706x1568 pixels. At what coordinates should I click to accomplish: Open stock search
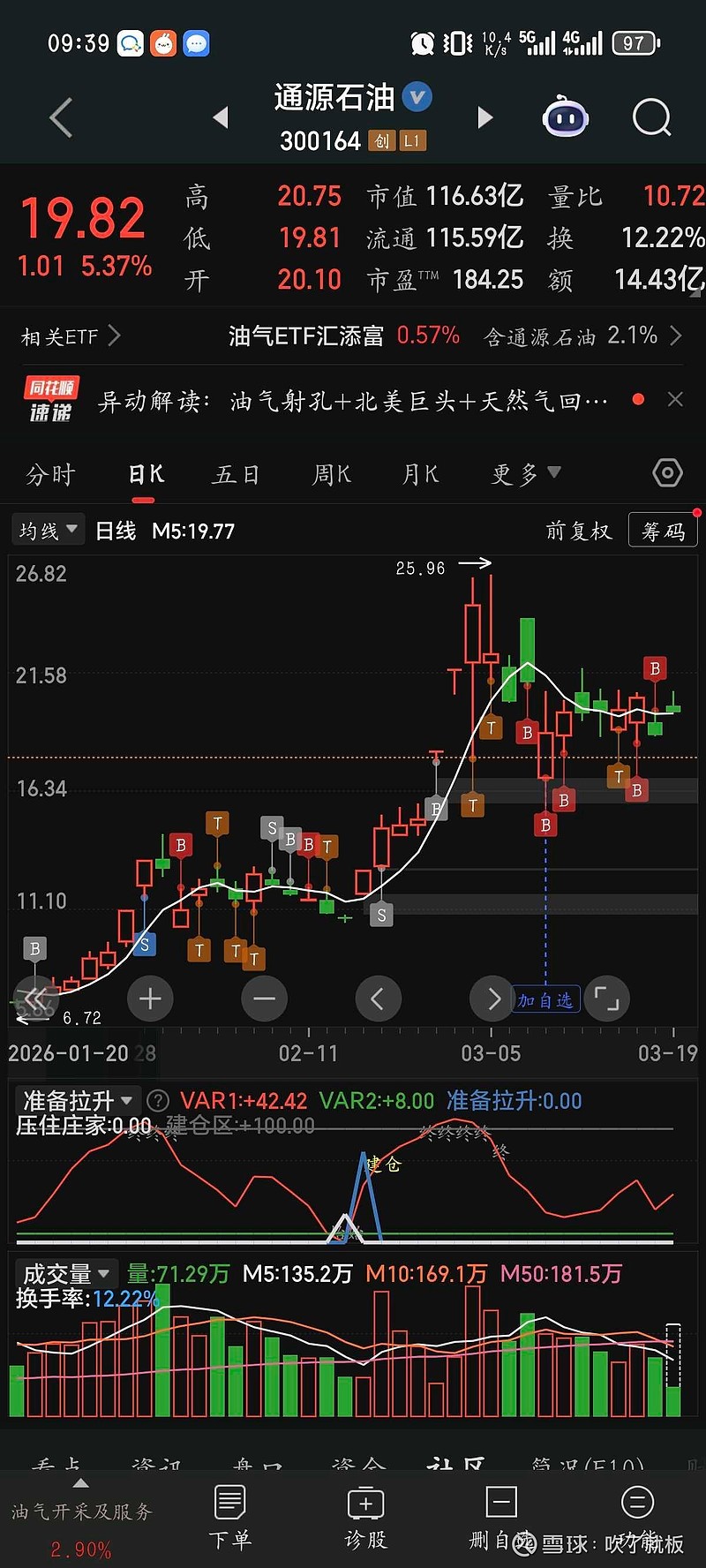(651, 117)
